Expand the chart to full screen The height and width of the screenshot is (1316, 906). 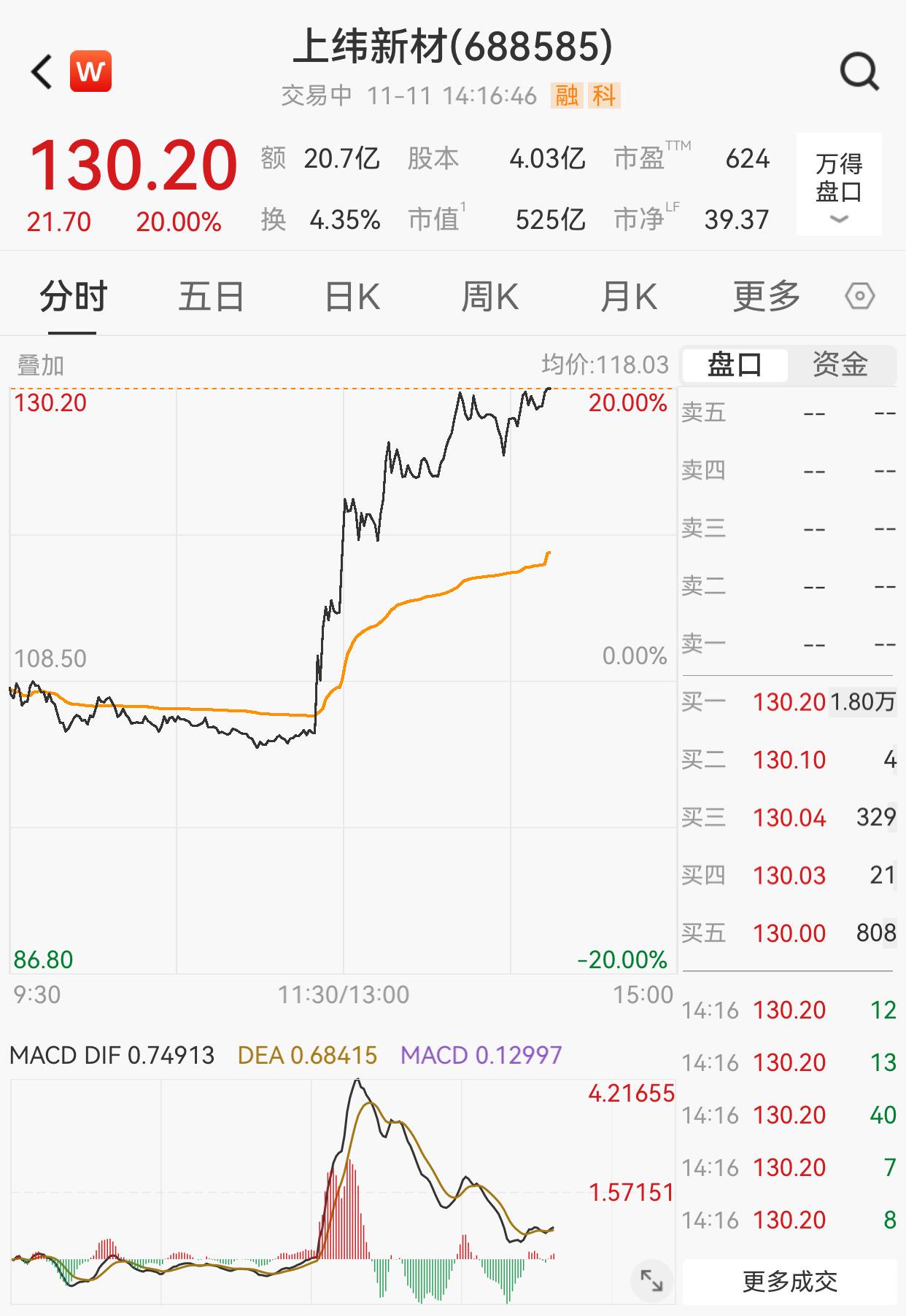click(651, 1280)
